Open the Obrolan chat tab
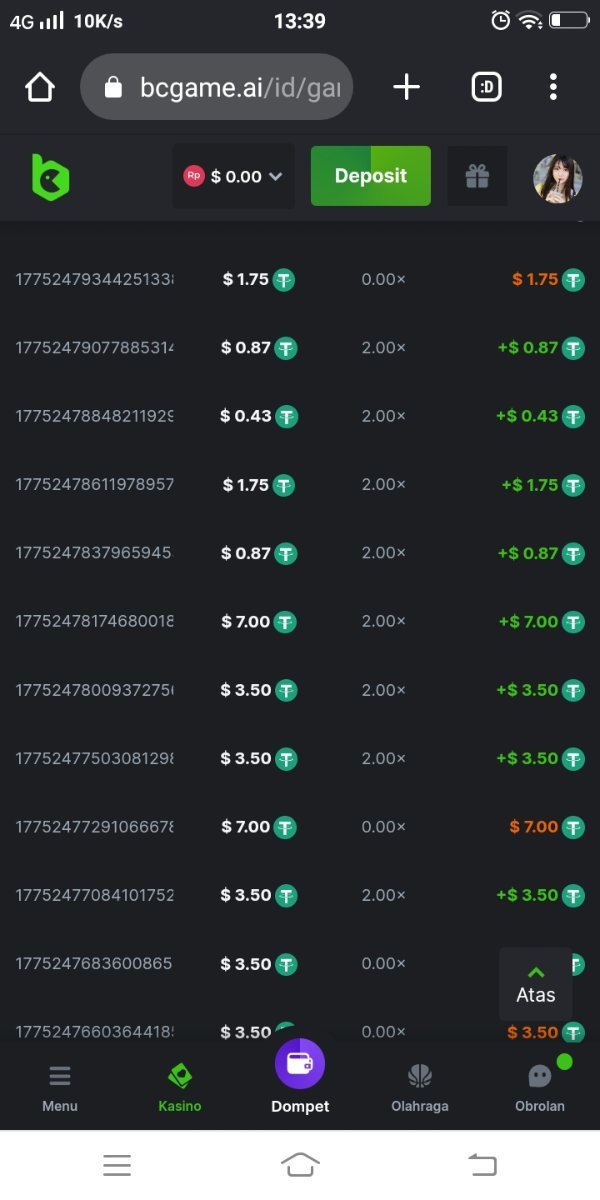 540,1088
